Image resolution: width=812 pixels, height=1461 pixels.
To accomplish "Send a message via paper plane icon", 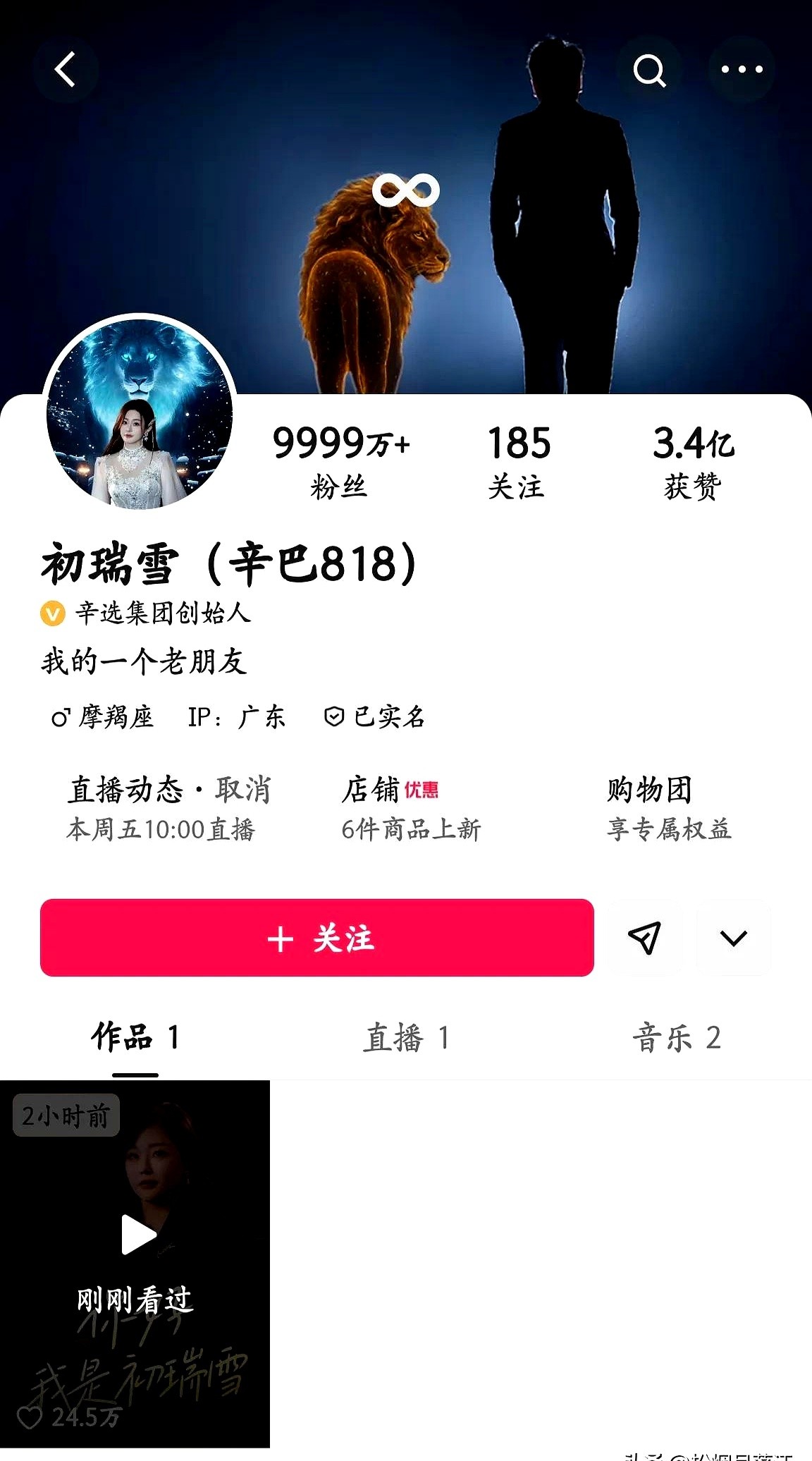I will click(645, 938).
